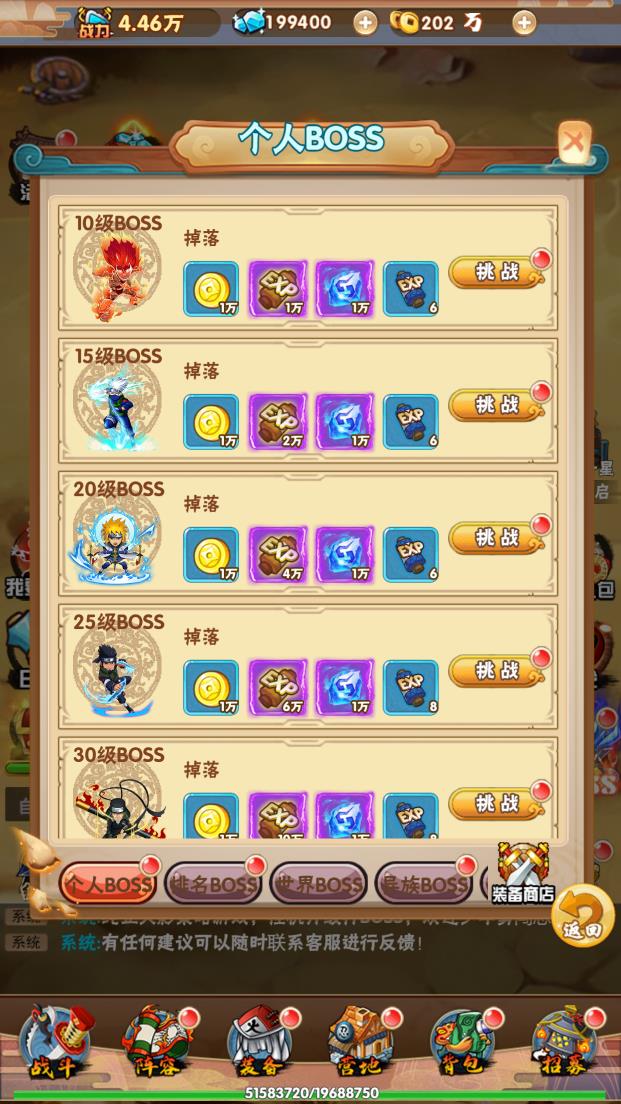Add more diamonds with plus button
Viewport: 621px width, 1104px height.
(365, 23)
